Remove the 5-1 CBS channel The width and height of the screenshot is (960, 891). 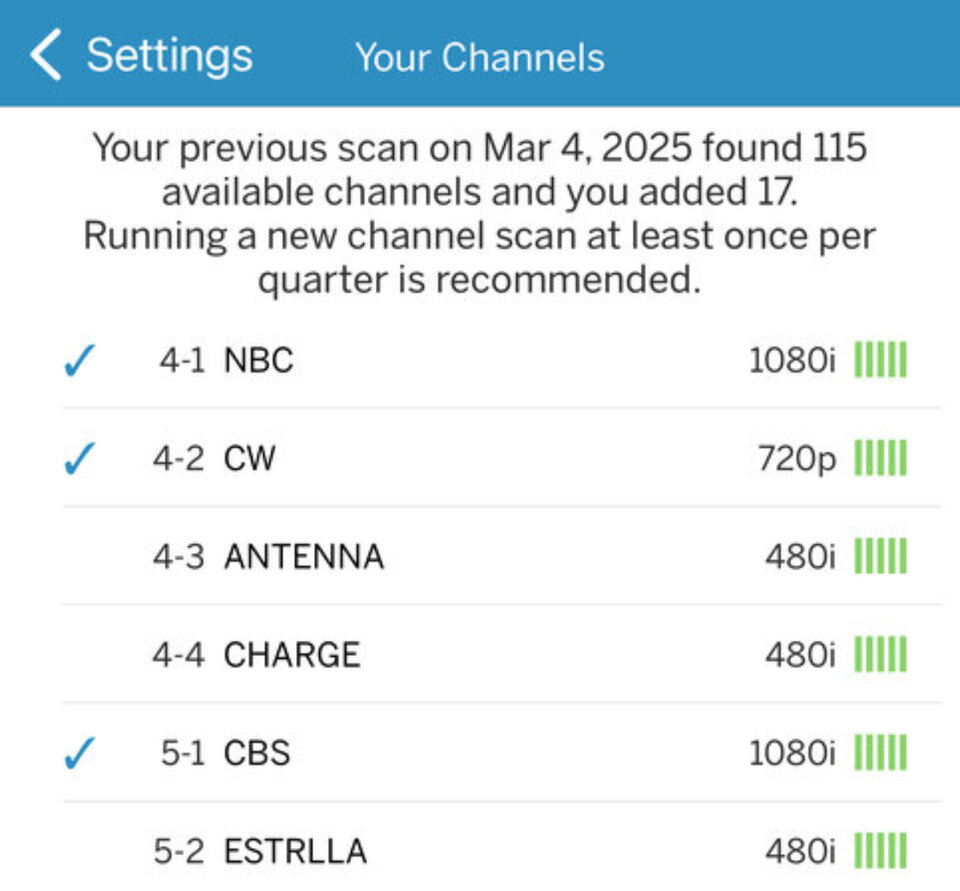pos(79,753)
